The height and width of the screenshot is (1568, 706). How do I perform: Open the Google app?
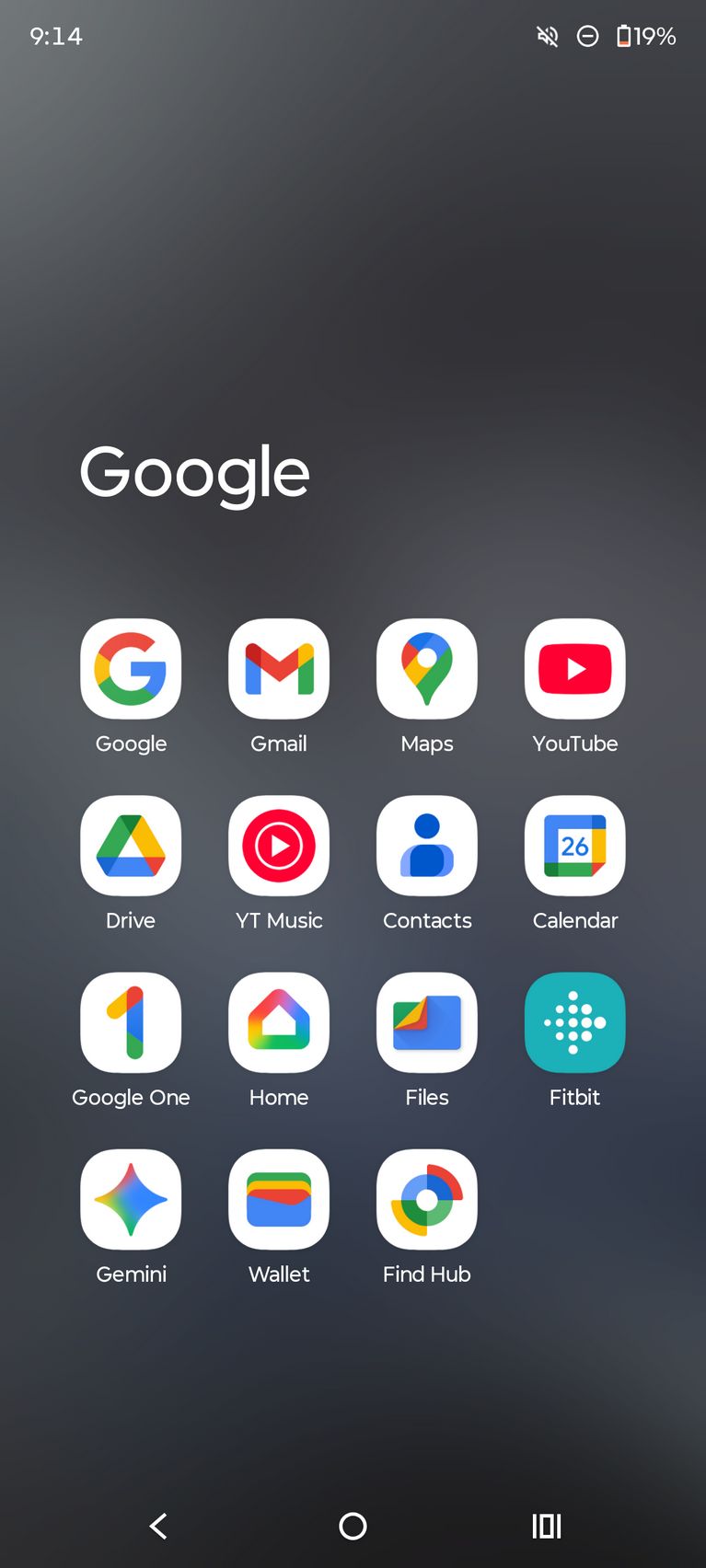(x=131, y=669)
